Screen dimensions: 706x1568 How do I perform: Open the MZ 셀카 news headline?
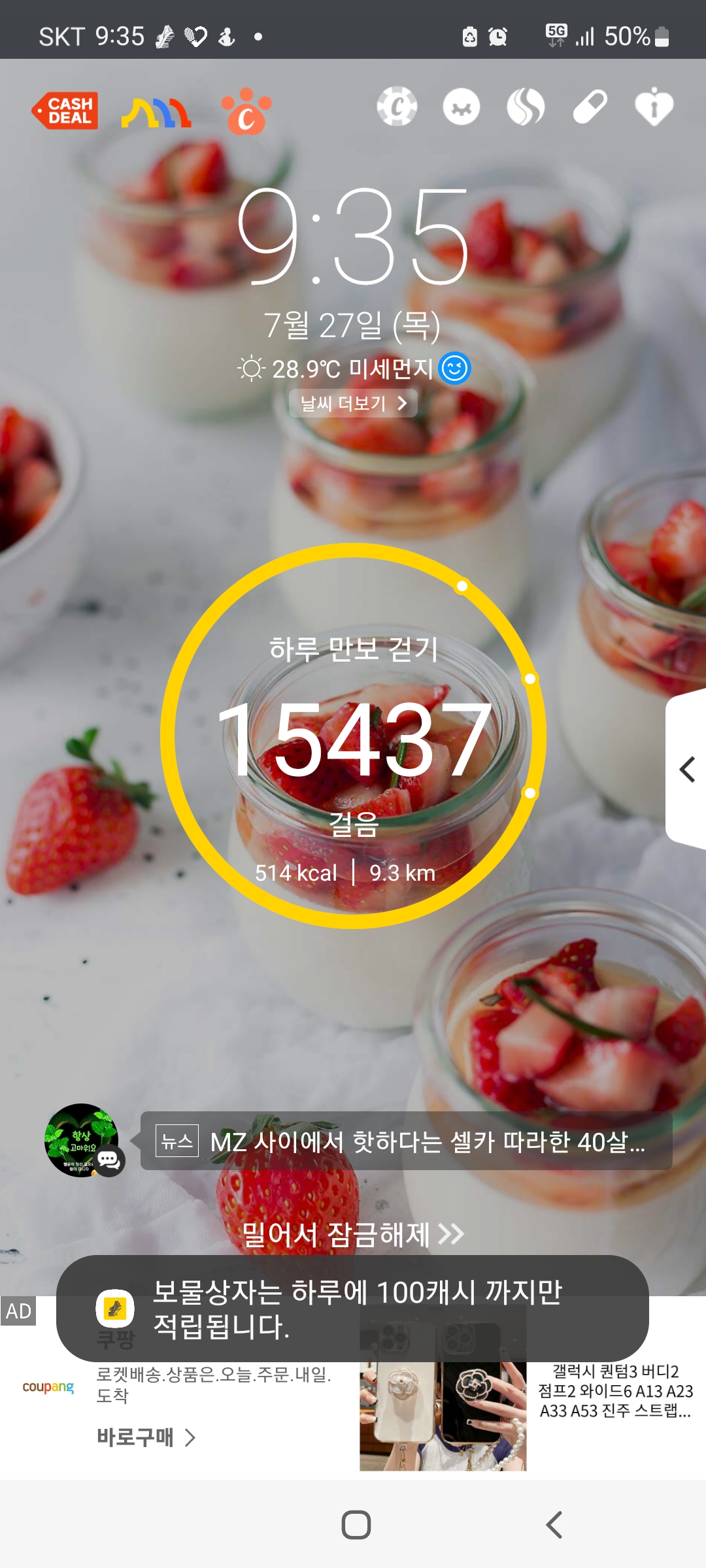(x=407, y=1141)
